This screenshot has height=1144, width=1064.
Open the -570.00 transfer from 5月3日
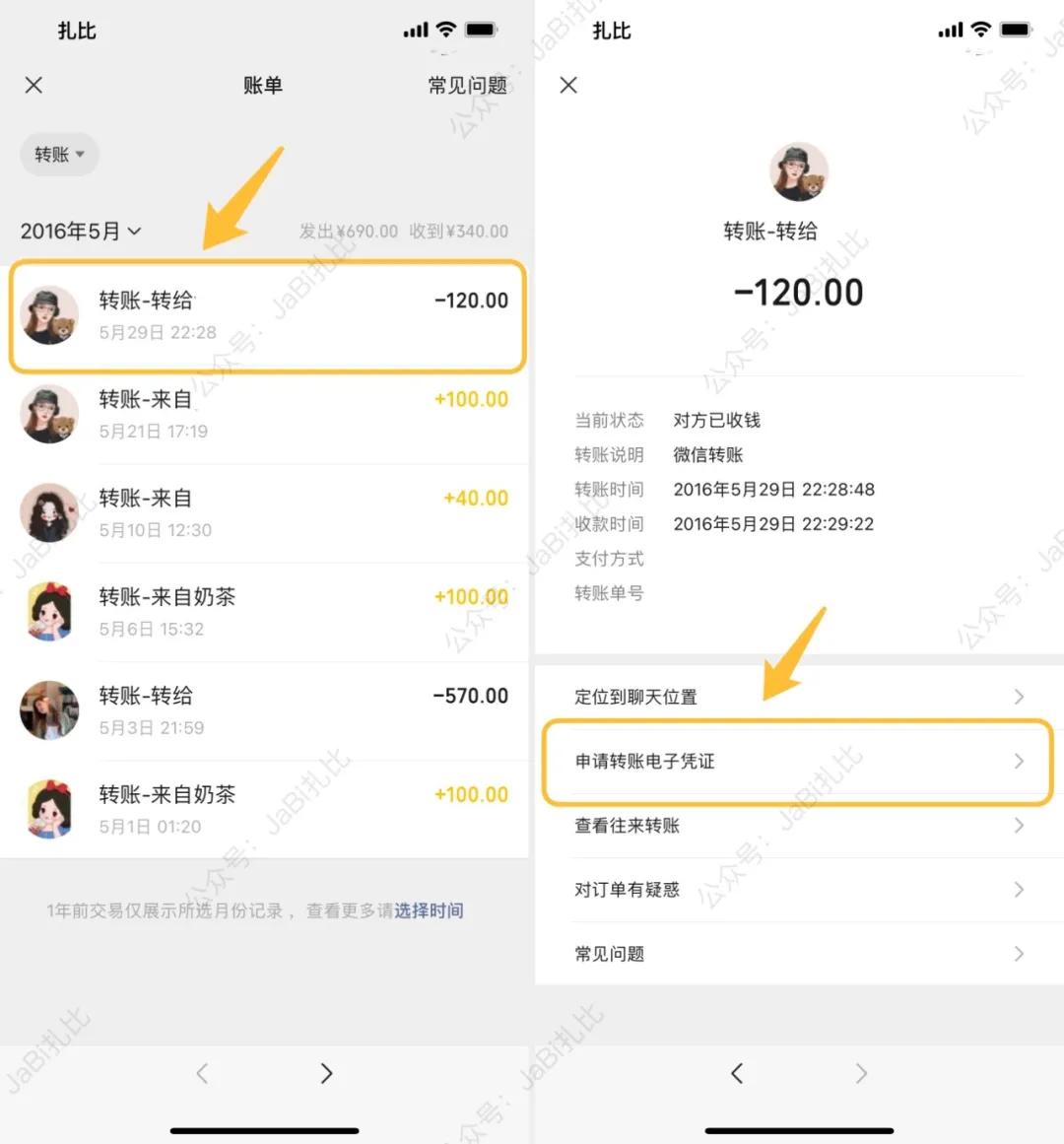pyautogui.click(x=266, y=709)
